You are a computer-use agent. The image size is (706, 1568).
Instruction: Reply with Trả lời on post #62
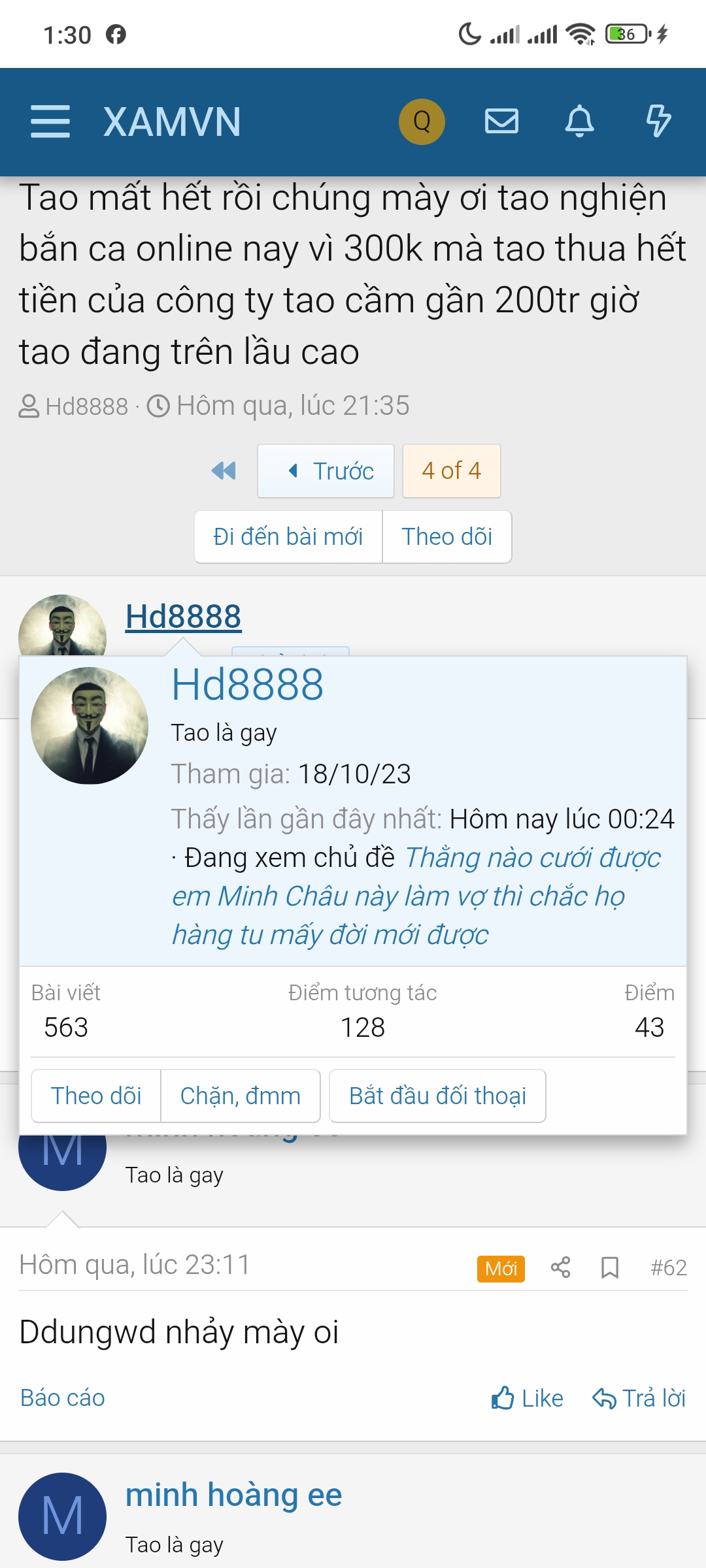point(639,1398)
